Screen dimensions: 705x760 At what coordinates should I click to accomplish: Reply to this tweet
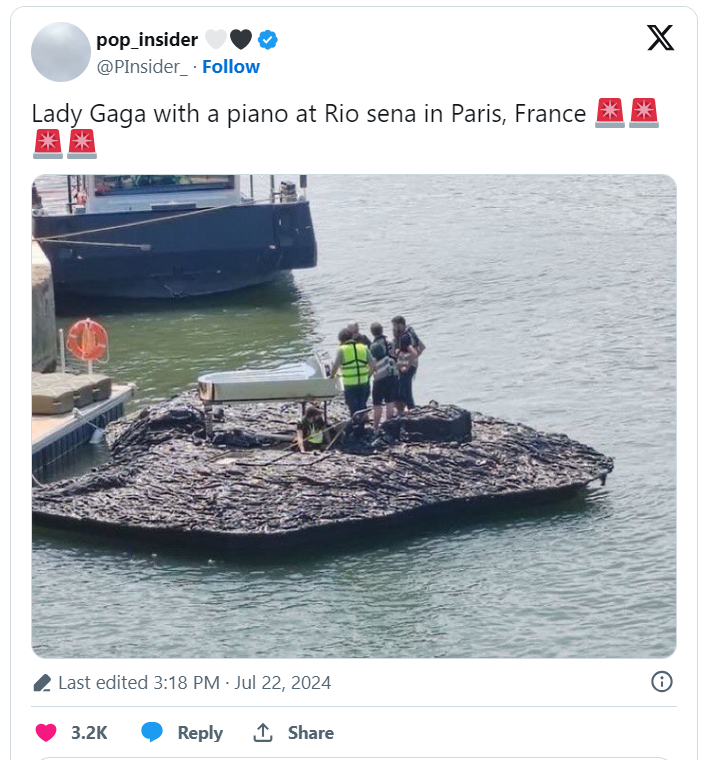pos(182,733)
